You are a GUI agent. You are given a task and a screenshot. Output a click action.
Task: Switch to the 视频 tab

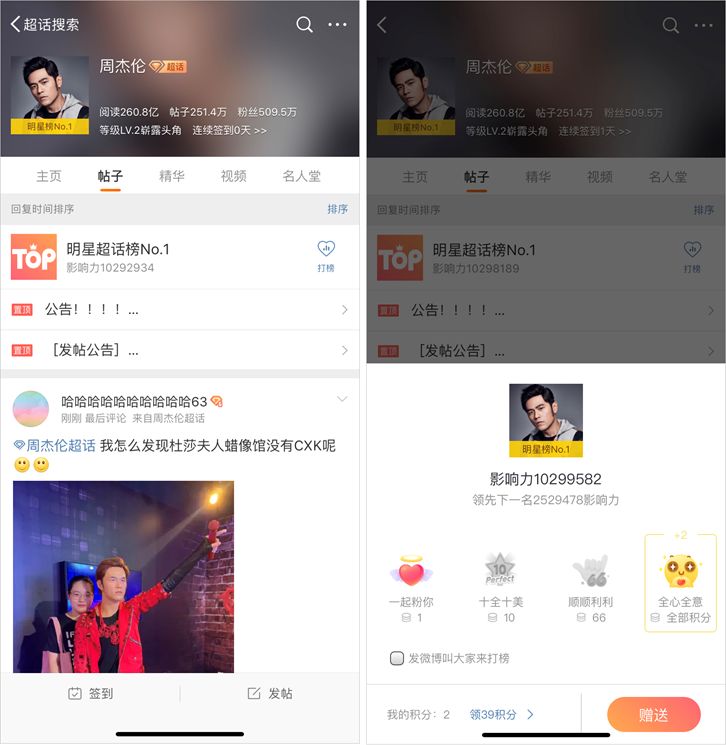click(234, 176)
